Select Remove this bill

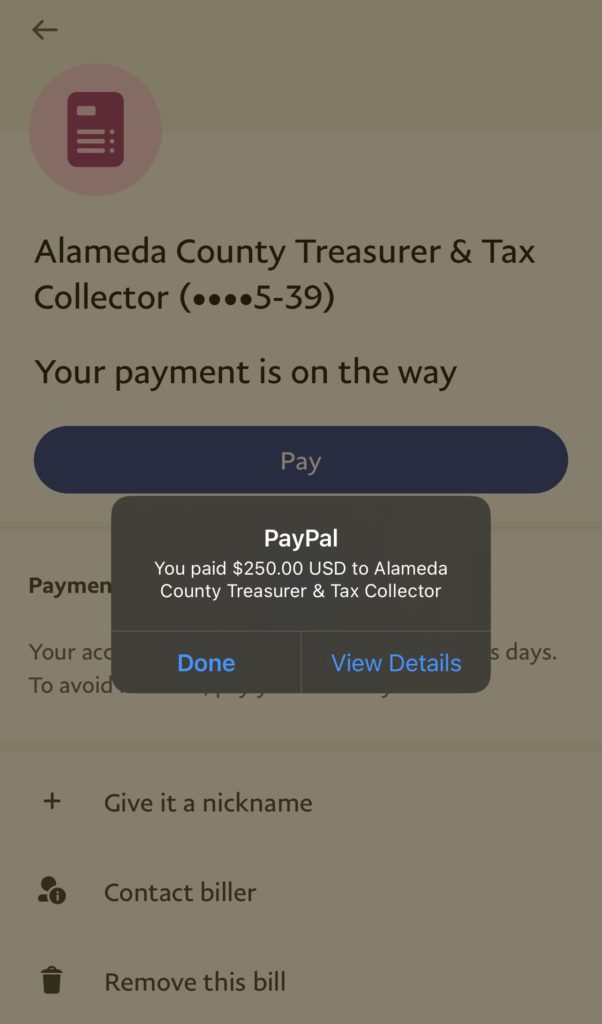coord(301,981)
